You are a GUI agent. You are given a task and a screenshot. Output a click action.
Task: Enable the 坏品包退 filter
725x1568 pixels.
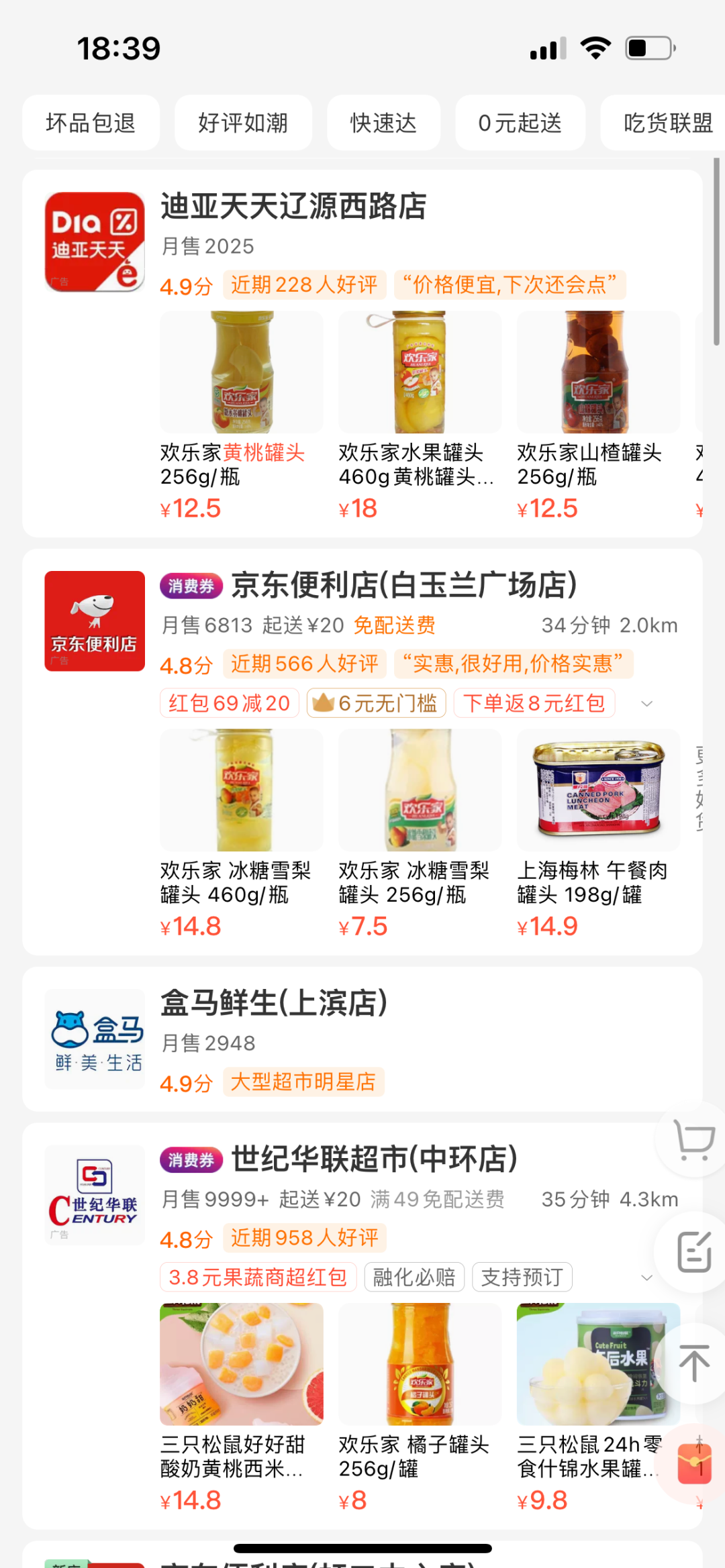click(x=91, y=123)
